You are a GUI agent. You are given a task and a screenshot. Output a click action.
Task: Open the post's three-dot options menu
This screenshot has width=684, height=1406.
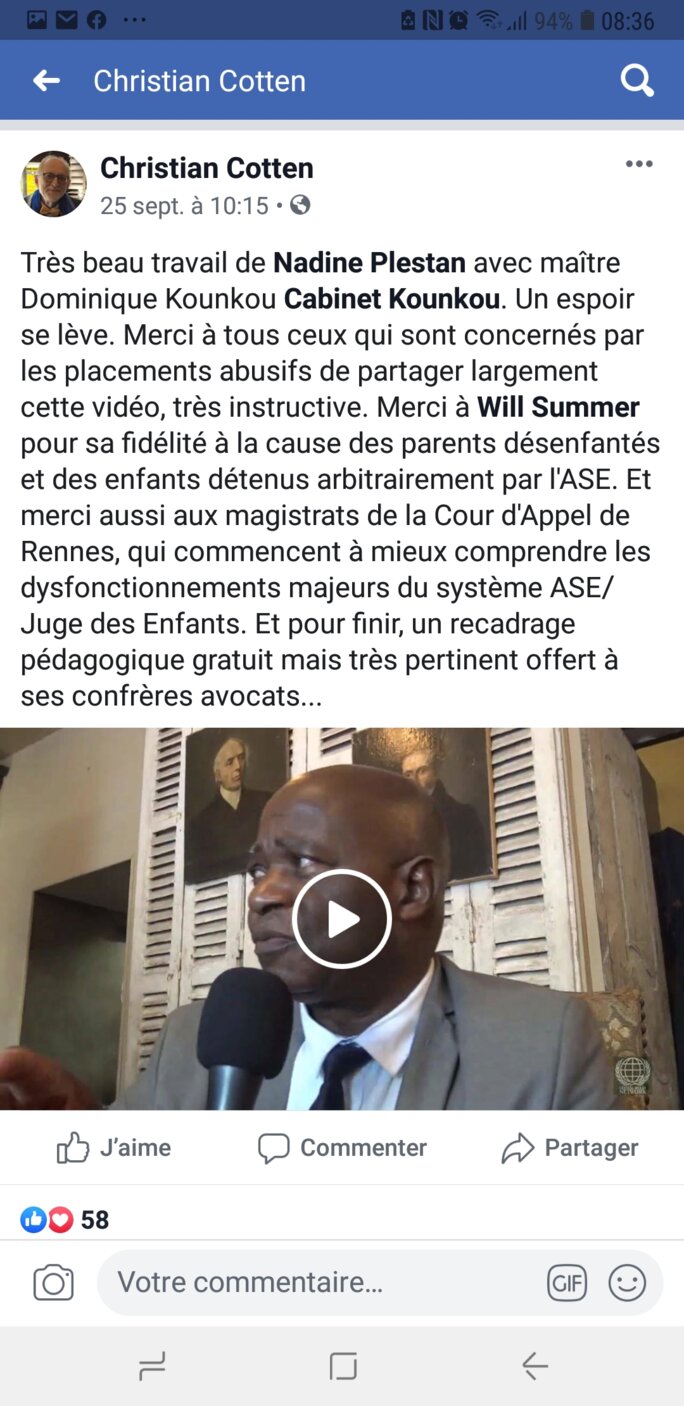click(639, 164)
